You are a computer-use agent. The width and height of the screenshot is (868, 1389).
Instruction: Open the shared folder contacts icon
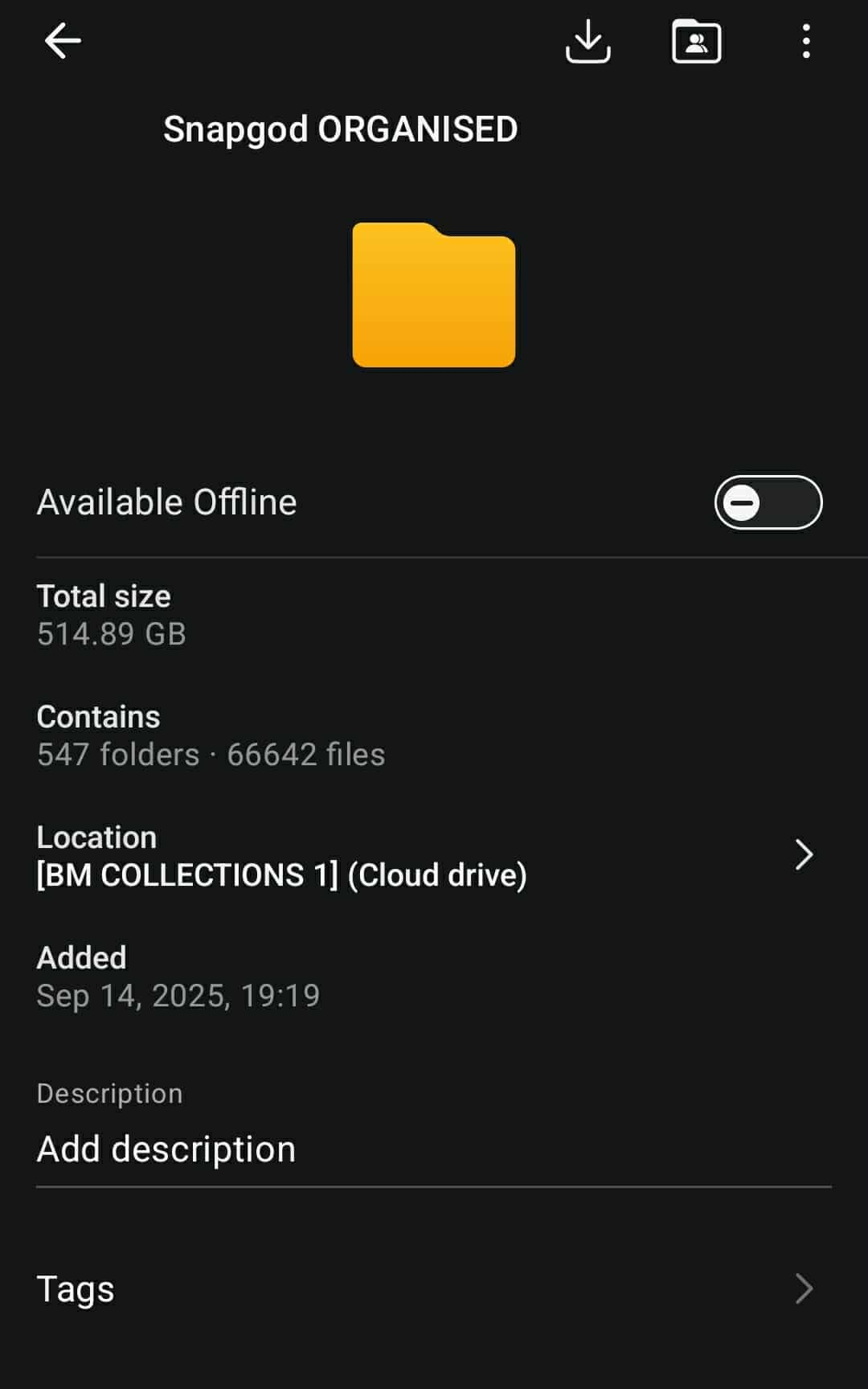[x=696, y=41]
